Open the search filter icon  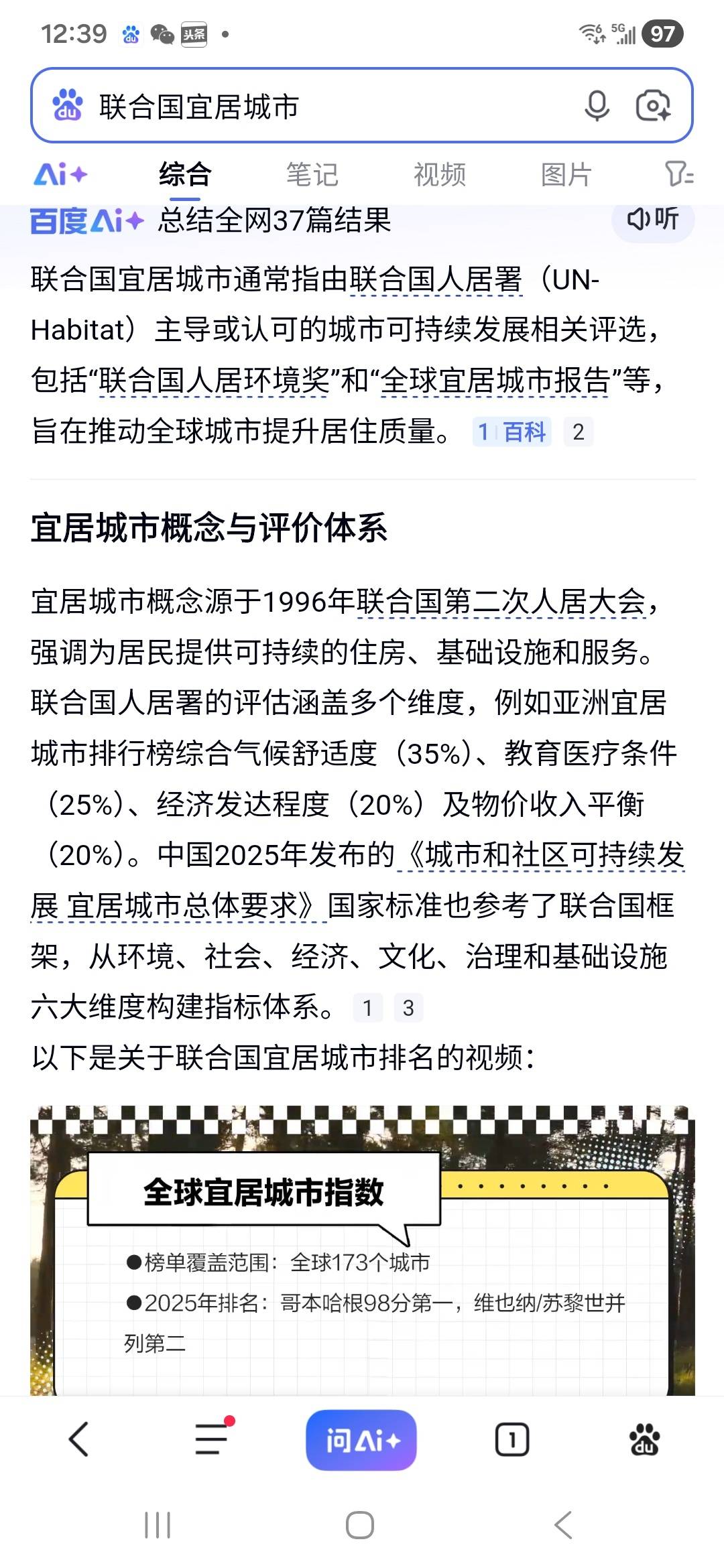(x=678, y=175)
